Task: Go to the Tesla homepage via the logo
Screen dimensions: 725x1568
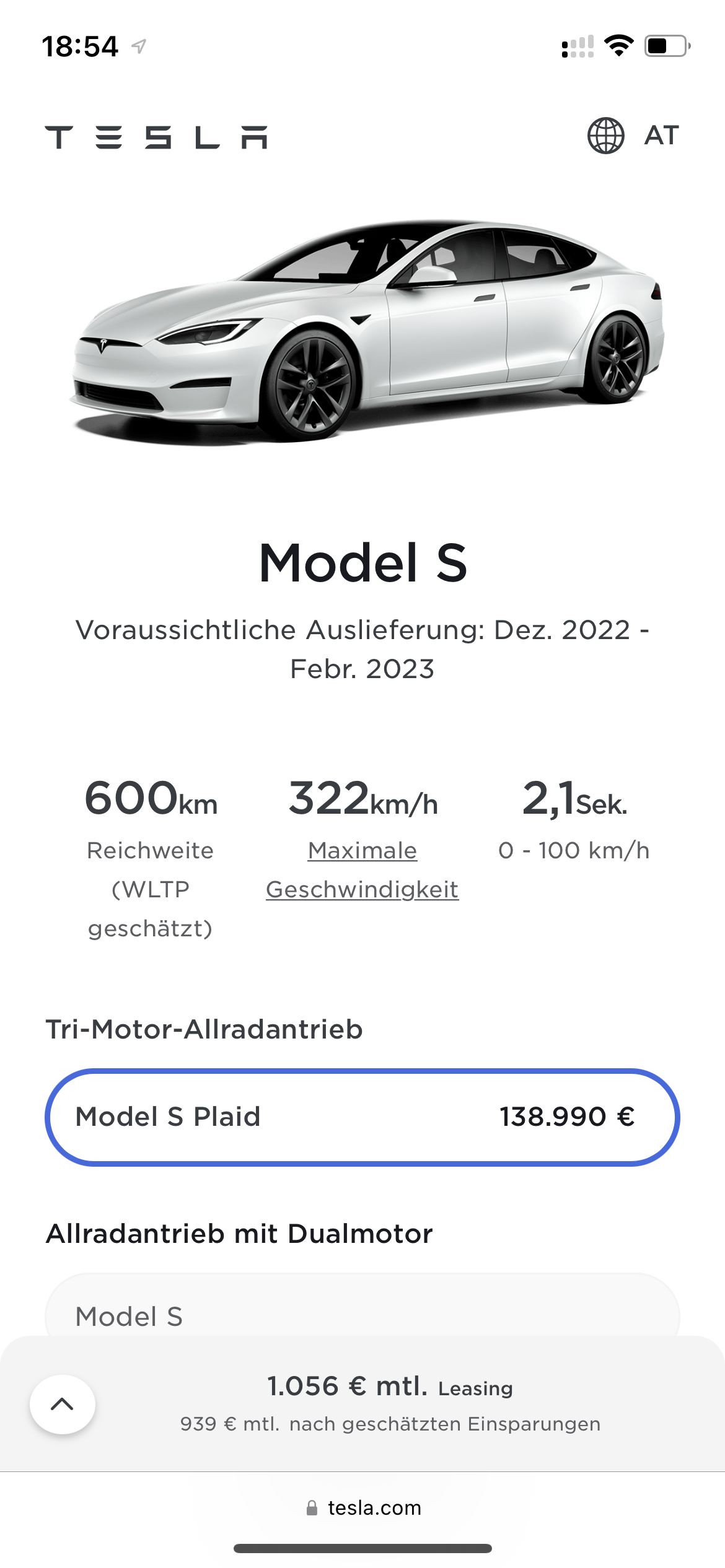Action: pos(156,137)
